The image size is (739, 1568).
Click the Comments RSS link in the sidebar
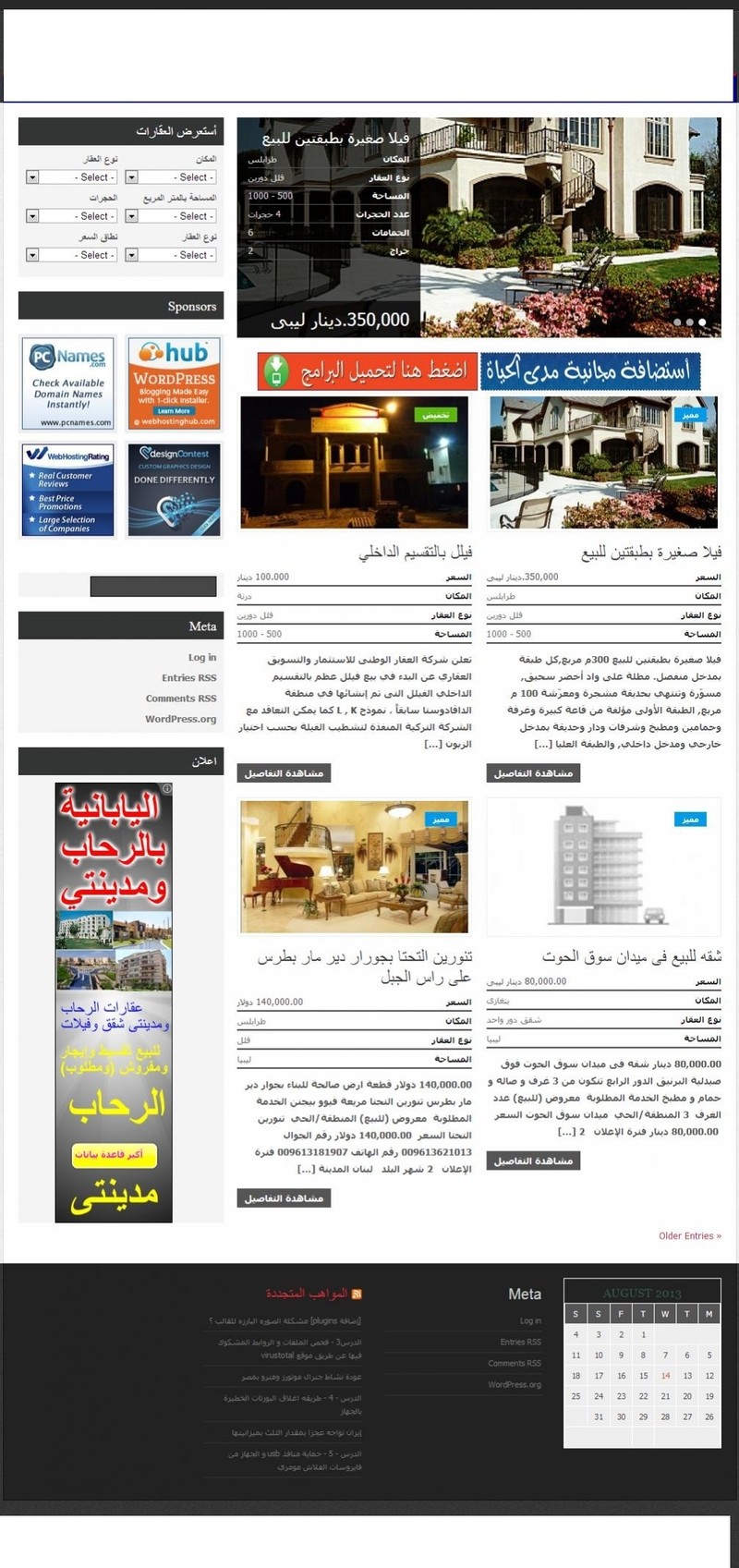181,699
